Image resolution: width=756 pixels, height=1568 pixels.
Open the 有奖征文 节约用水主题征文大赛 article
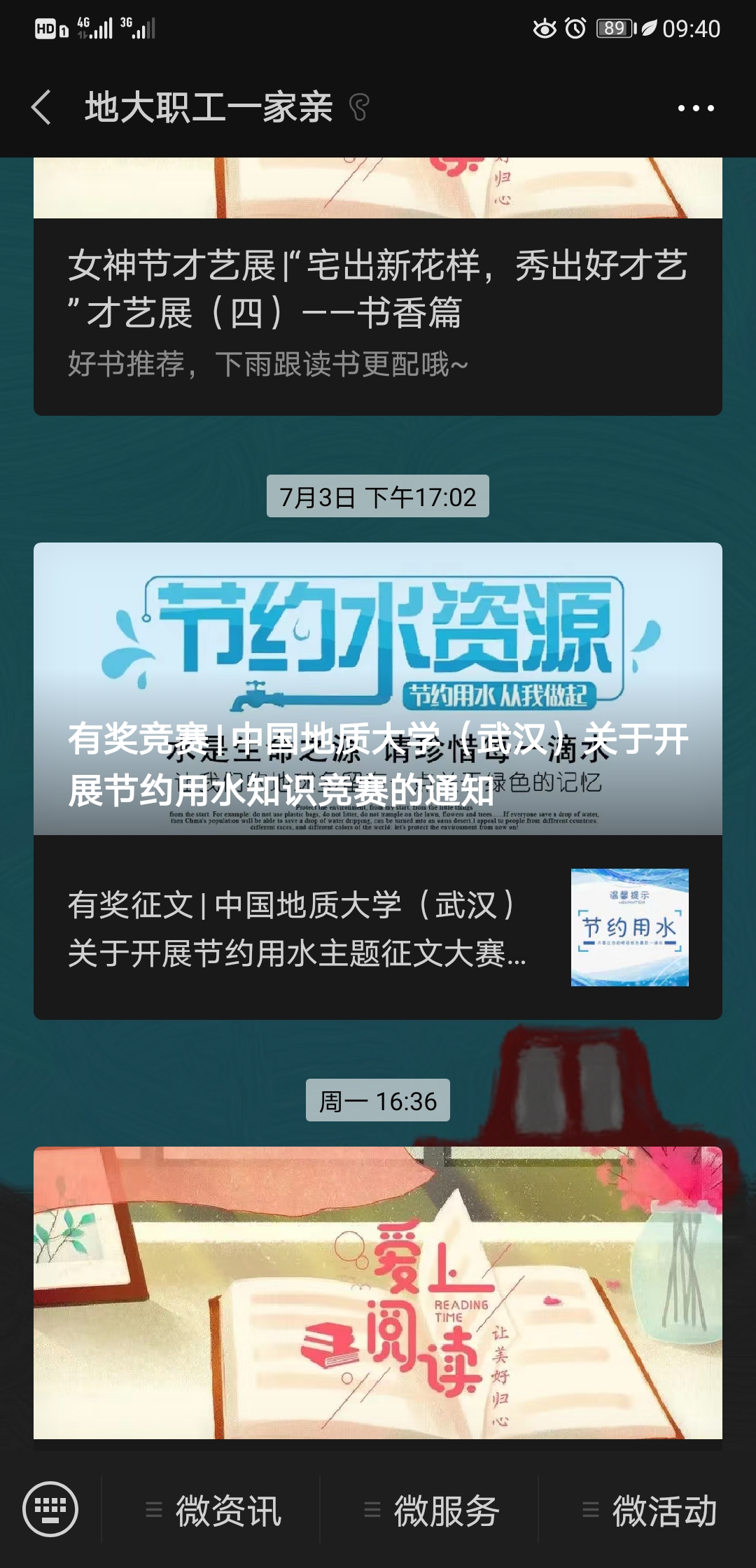(x=378, y=928)
